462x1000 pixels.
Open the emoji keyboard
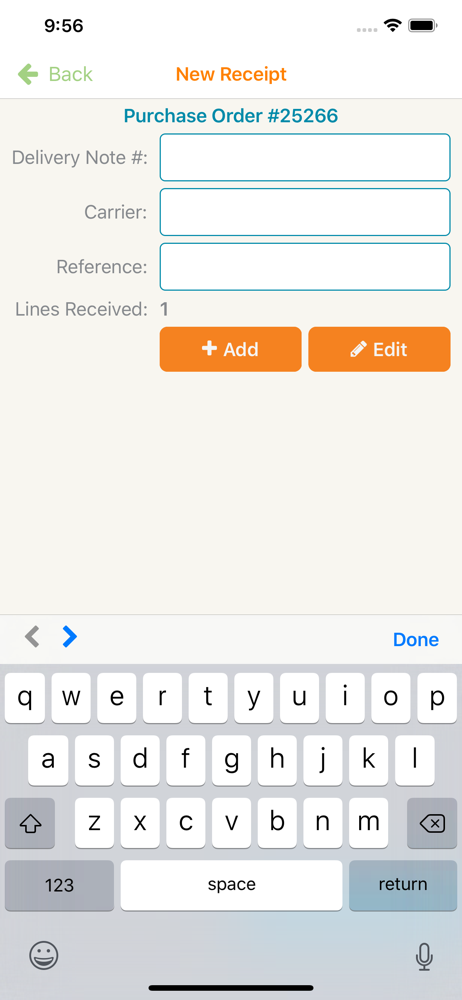(x=44, y=955)
